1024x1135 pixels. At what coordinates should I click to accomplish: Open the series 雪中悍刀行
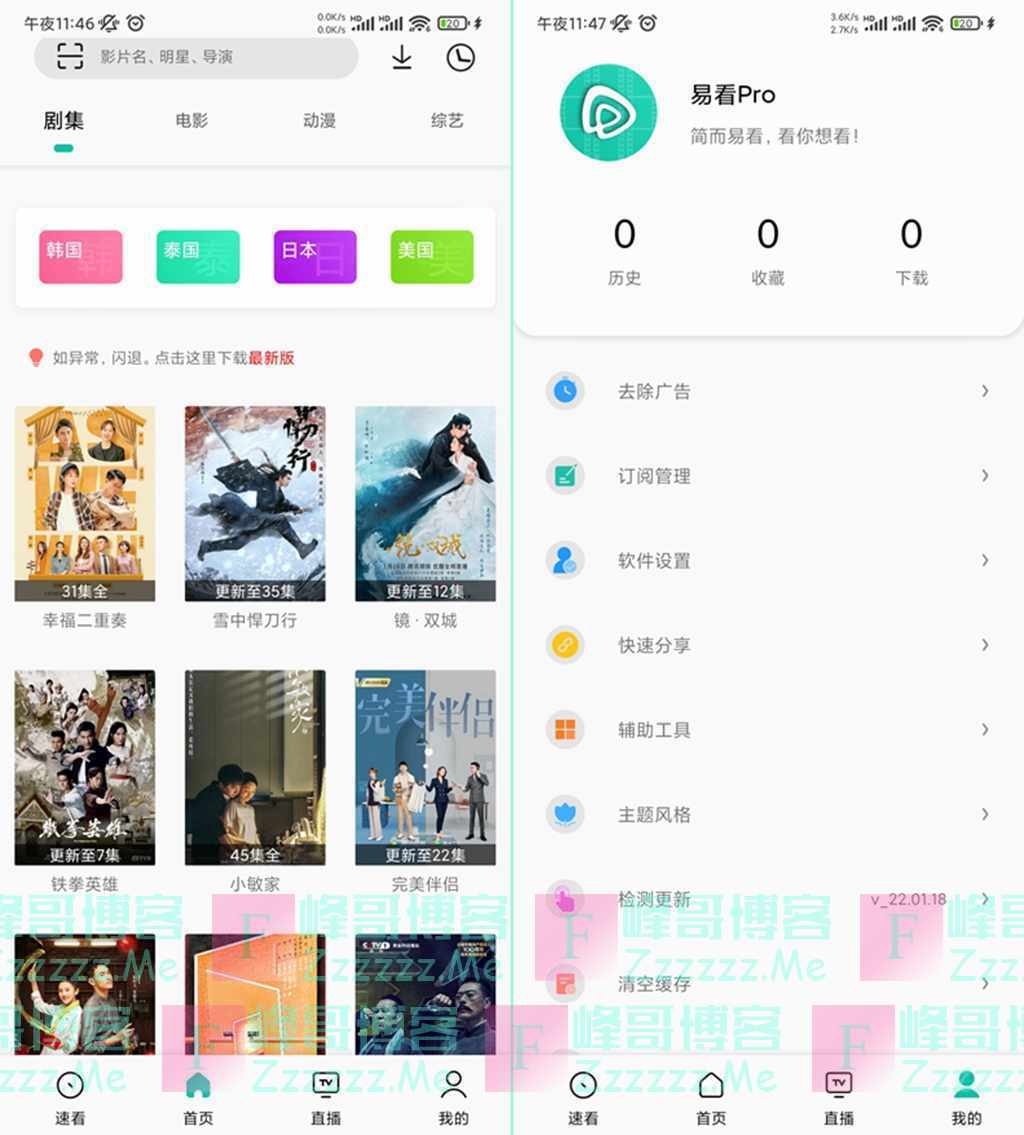pos(255,503)
